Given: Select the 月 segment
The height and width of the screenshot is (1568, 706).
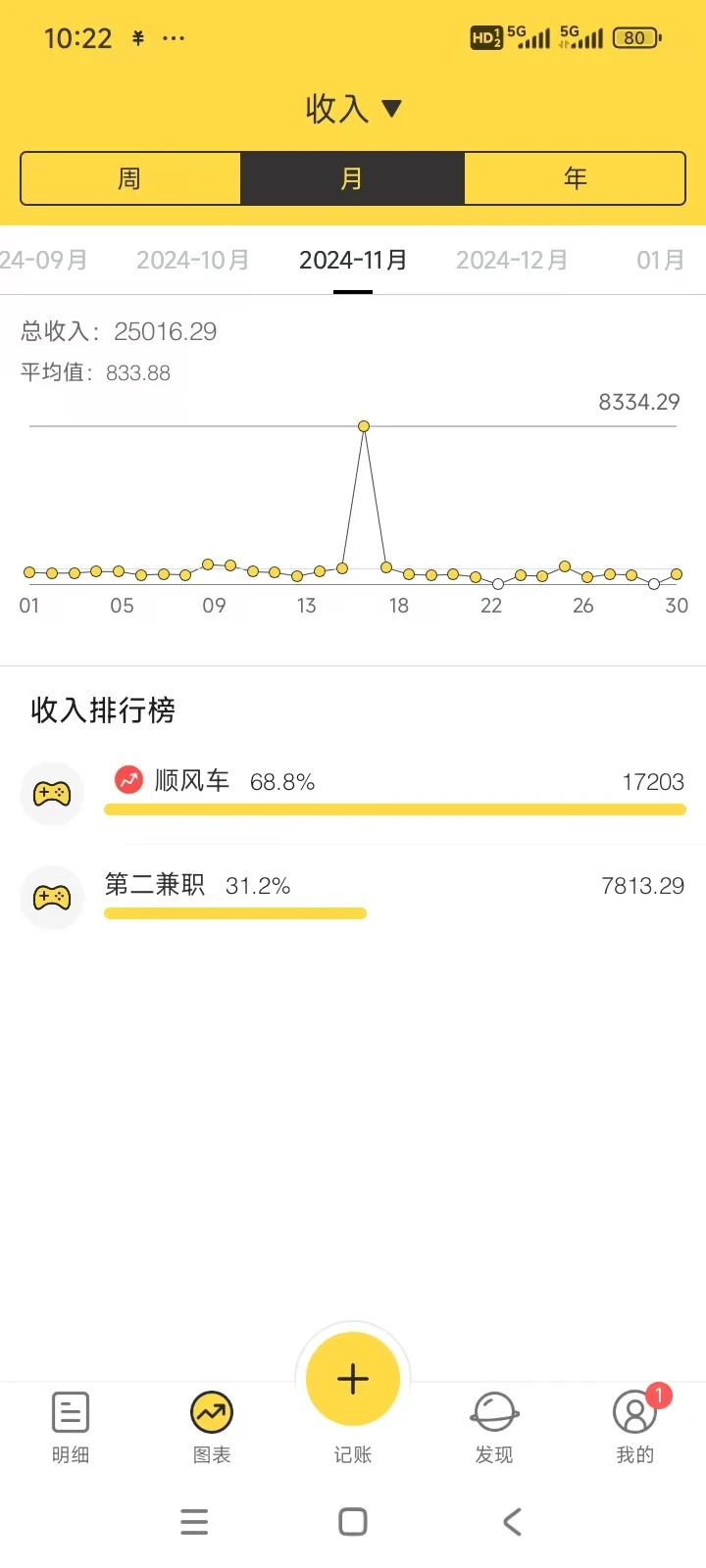Looking at the screenshot, I should [352, 178].
